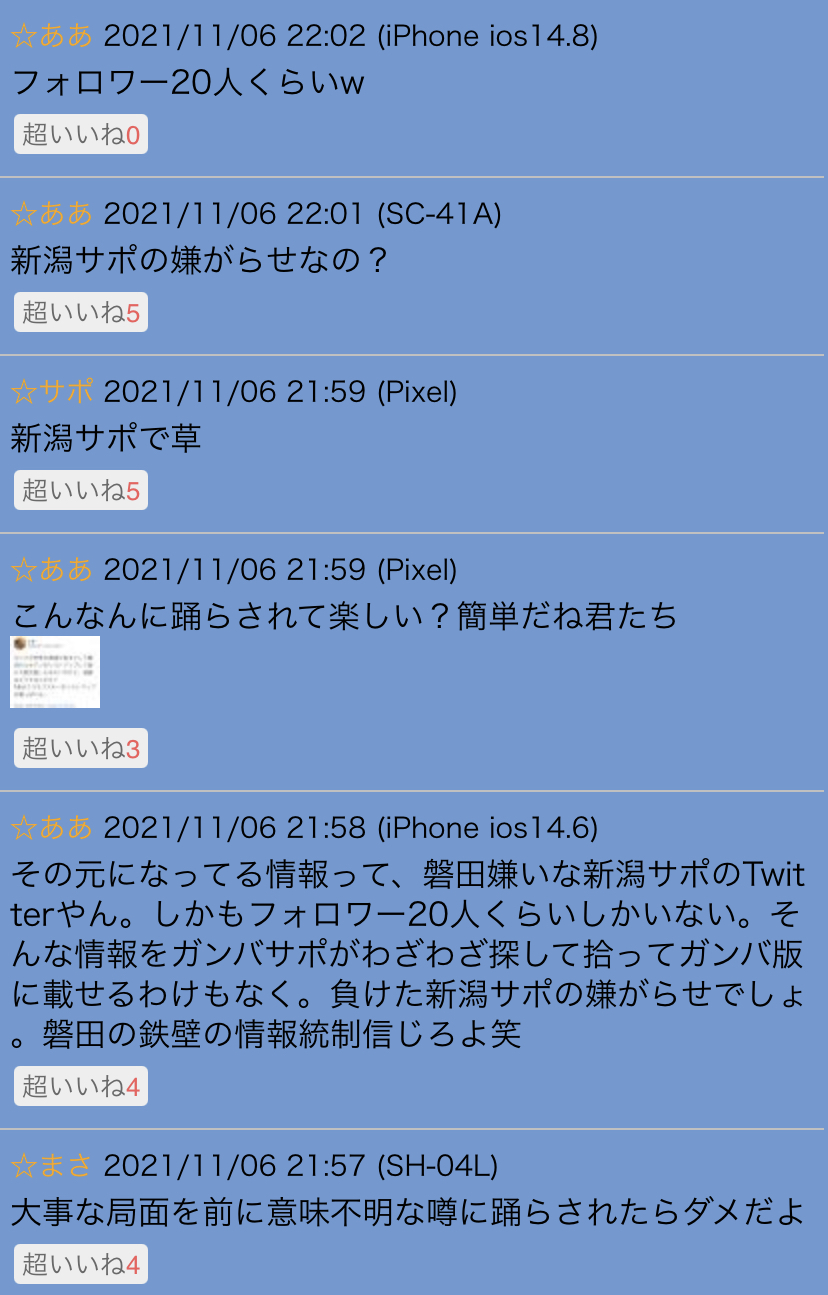
Task: Tap 超いいね under こんなんに踊らされて楽しい？
Action: pyautogui.click(x=81, y=748)
